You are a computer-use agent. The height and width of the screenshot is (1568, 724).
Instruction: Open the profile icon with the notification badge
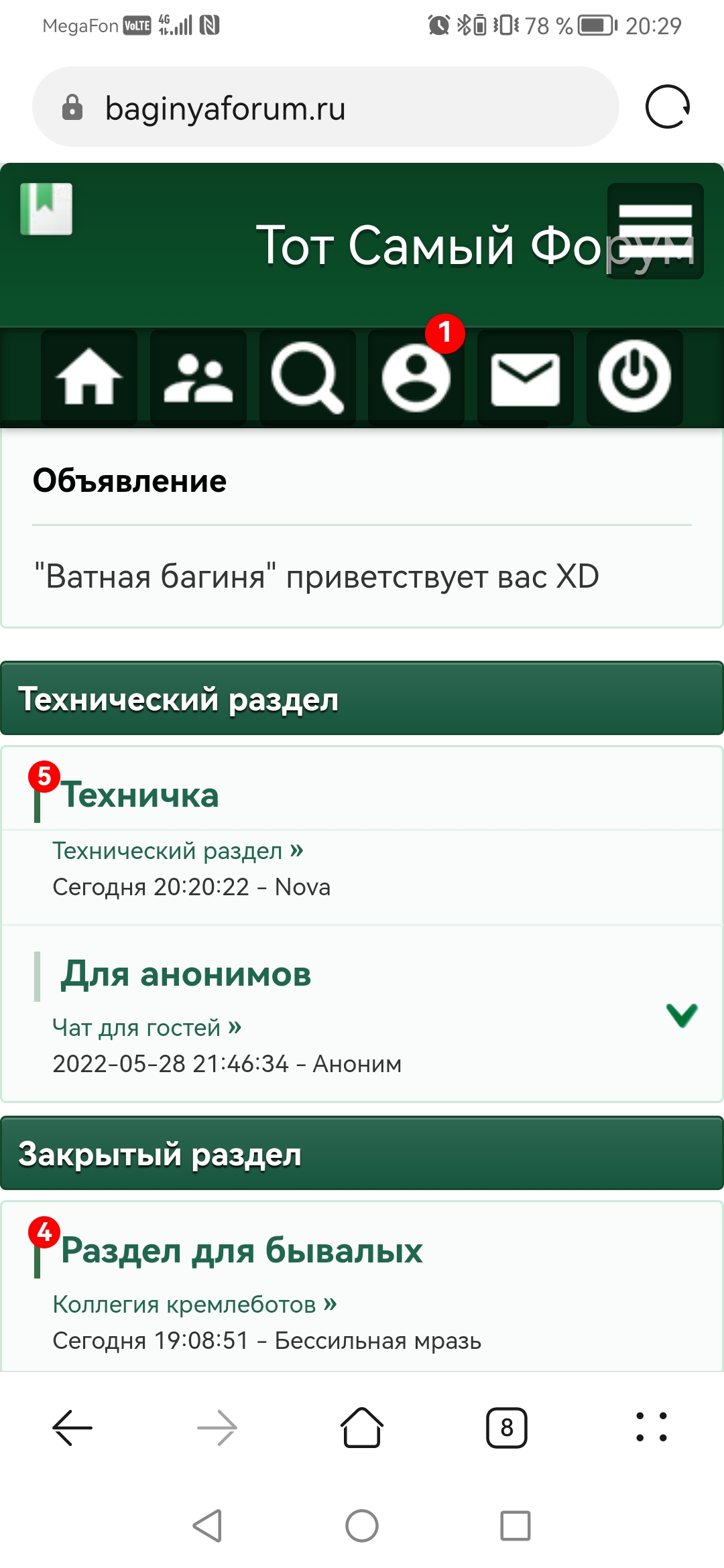[x=416, y=377]
